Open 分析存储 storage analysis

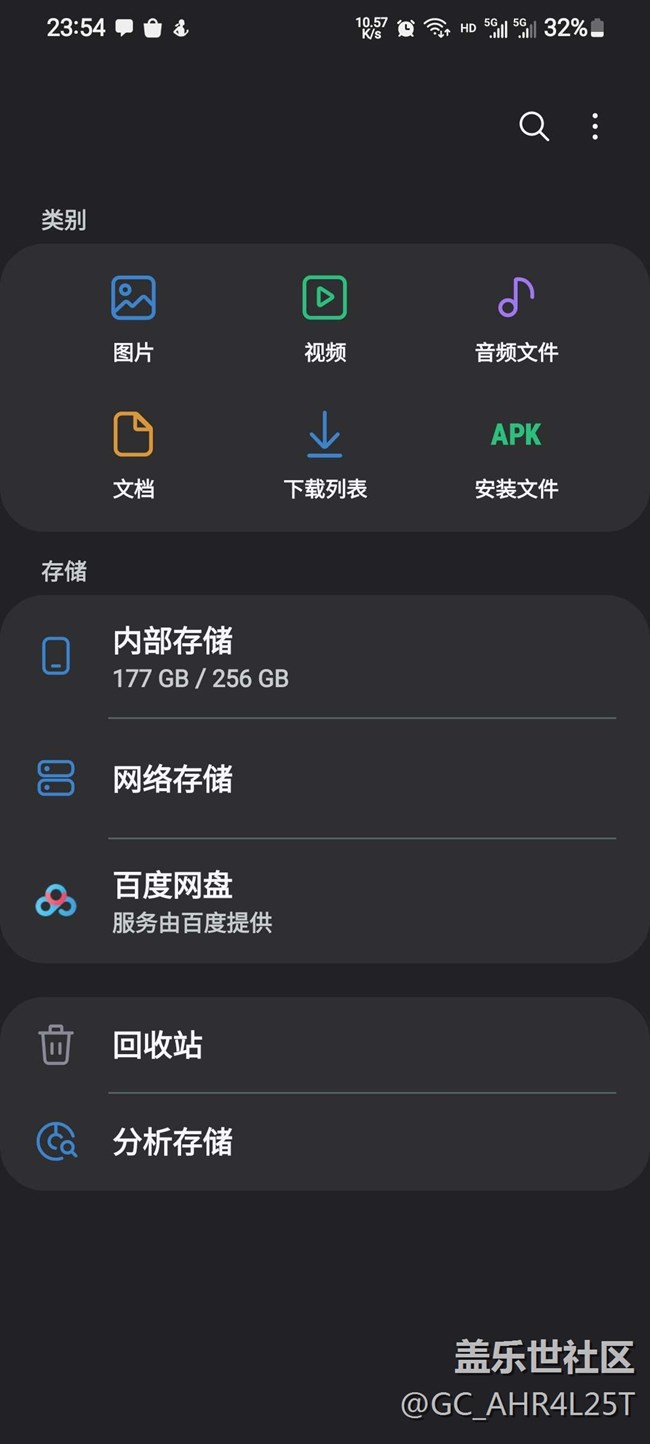325,1141
